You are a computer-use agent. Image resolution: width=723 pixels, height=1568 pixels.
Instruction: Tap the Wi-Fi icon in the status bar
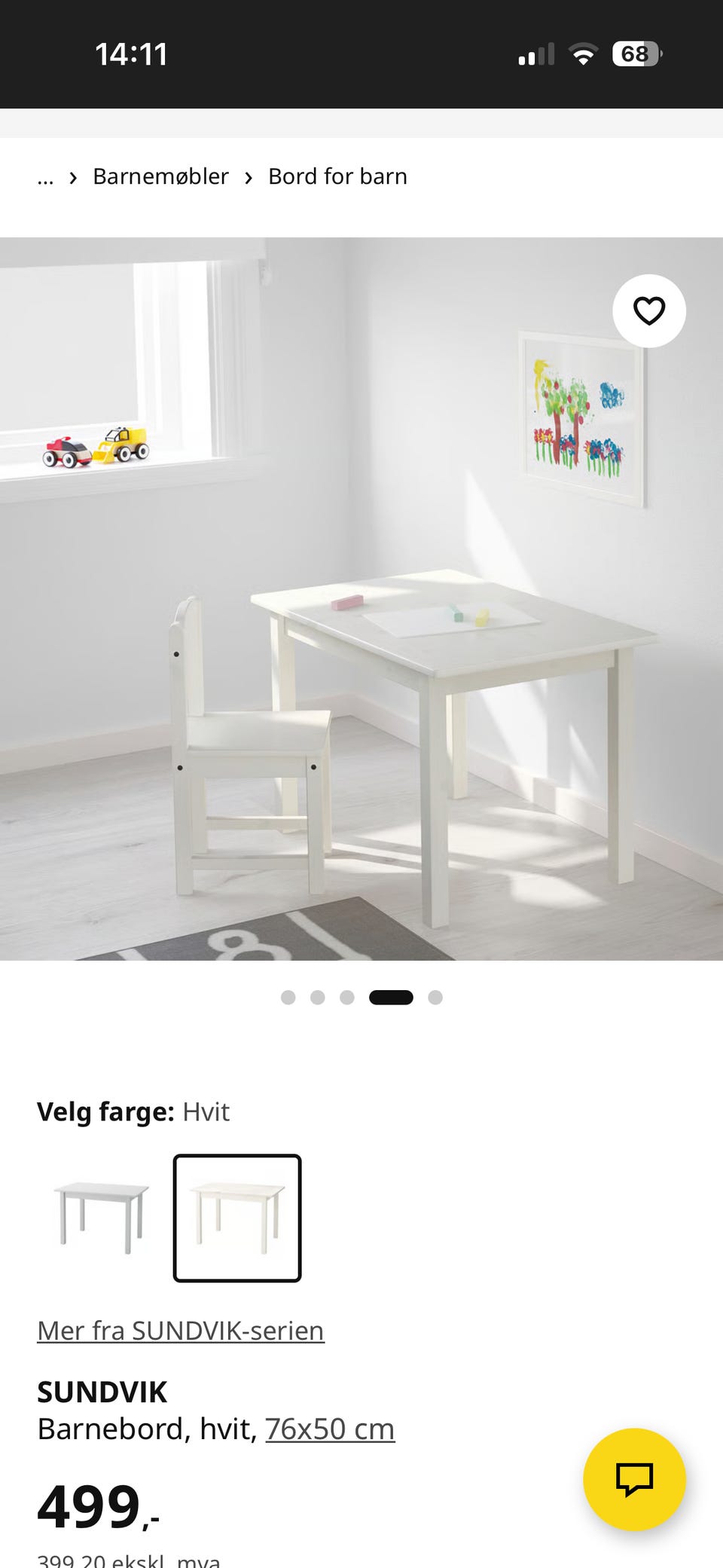pyautogui.click(x=585, y=53)
